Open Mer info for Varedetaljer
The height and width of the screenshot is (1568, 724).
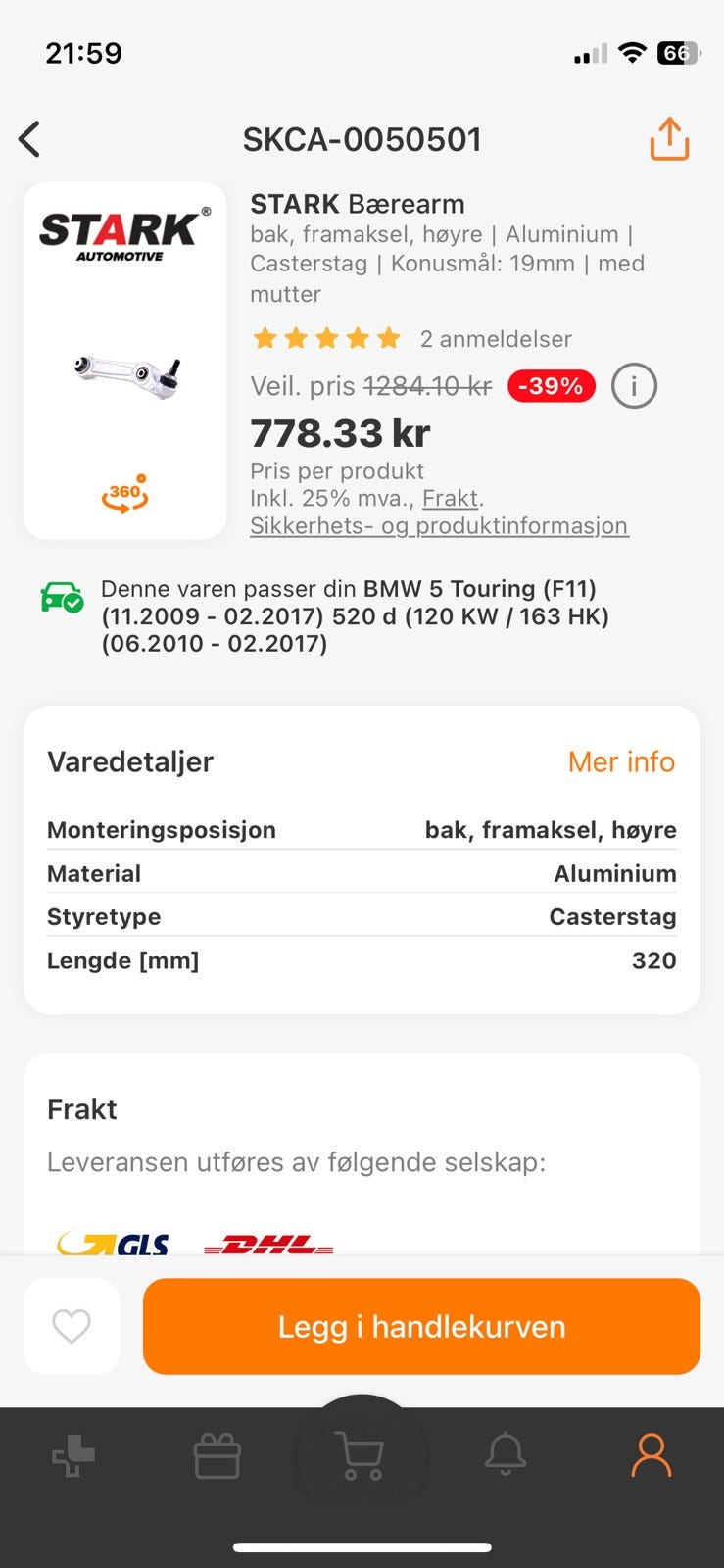pos(621,761)
